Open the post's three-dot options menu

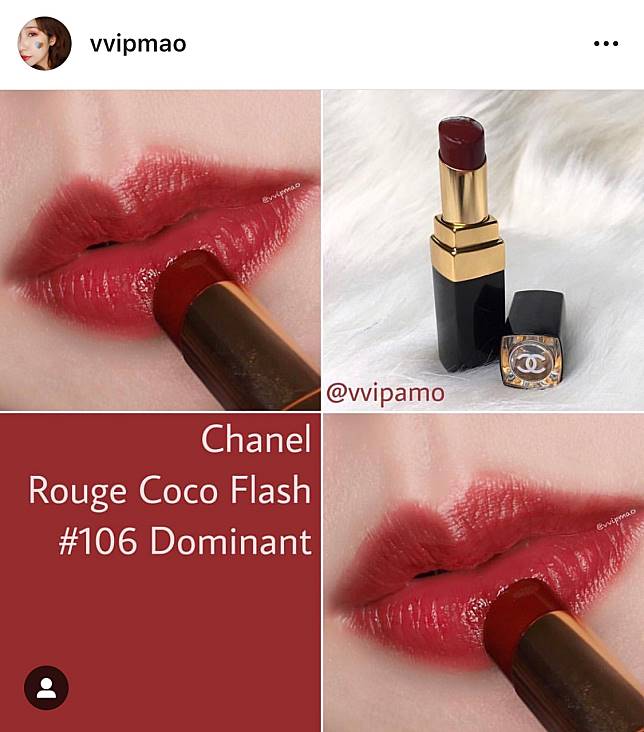pyautogui.click(x=606, y=44)
